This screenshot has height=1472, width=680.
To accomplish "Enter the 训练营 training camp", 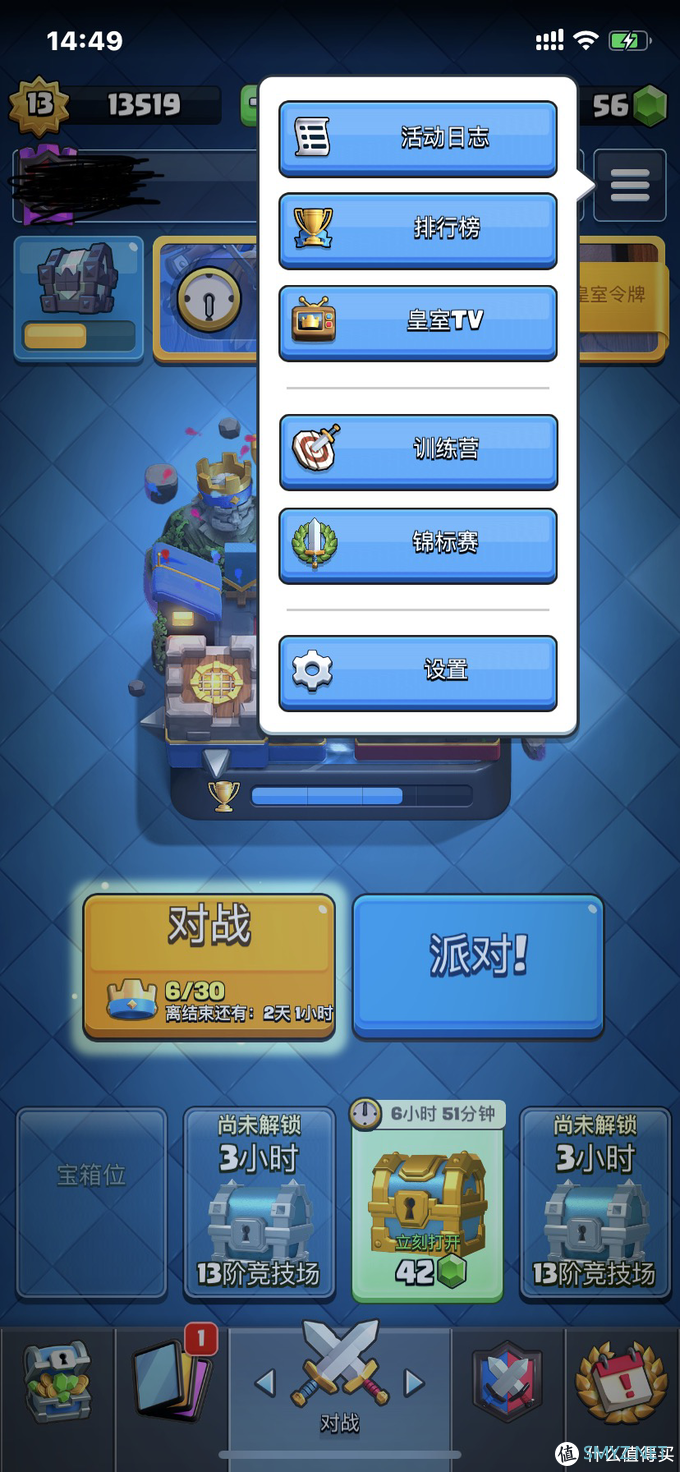I will click(417, 450).
